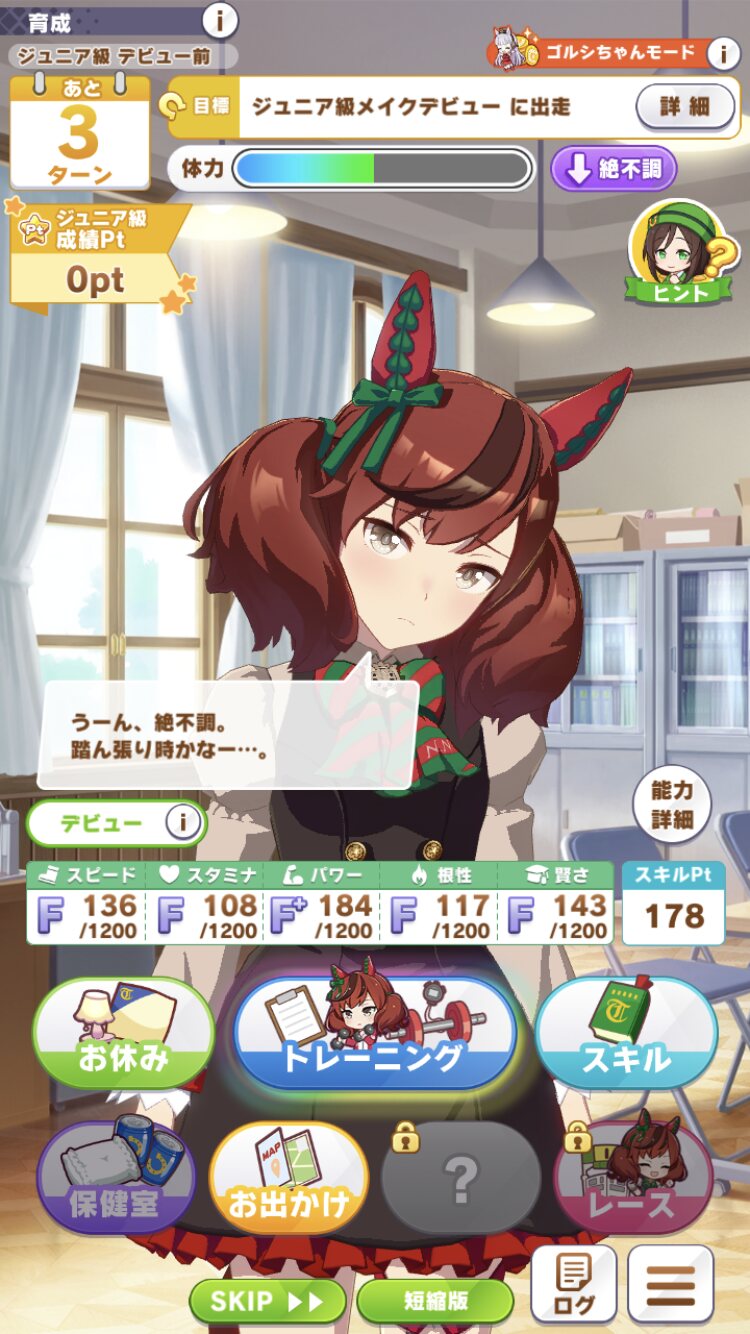
Task: Toggle the SKIP fast-forward button
Action: (268, 1301)
